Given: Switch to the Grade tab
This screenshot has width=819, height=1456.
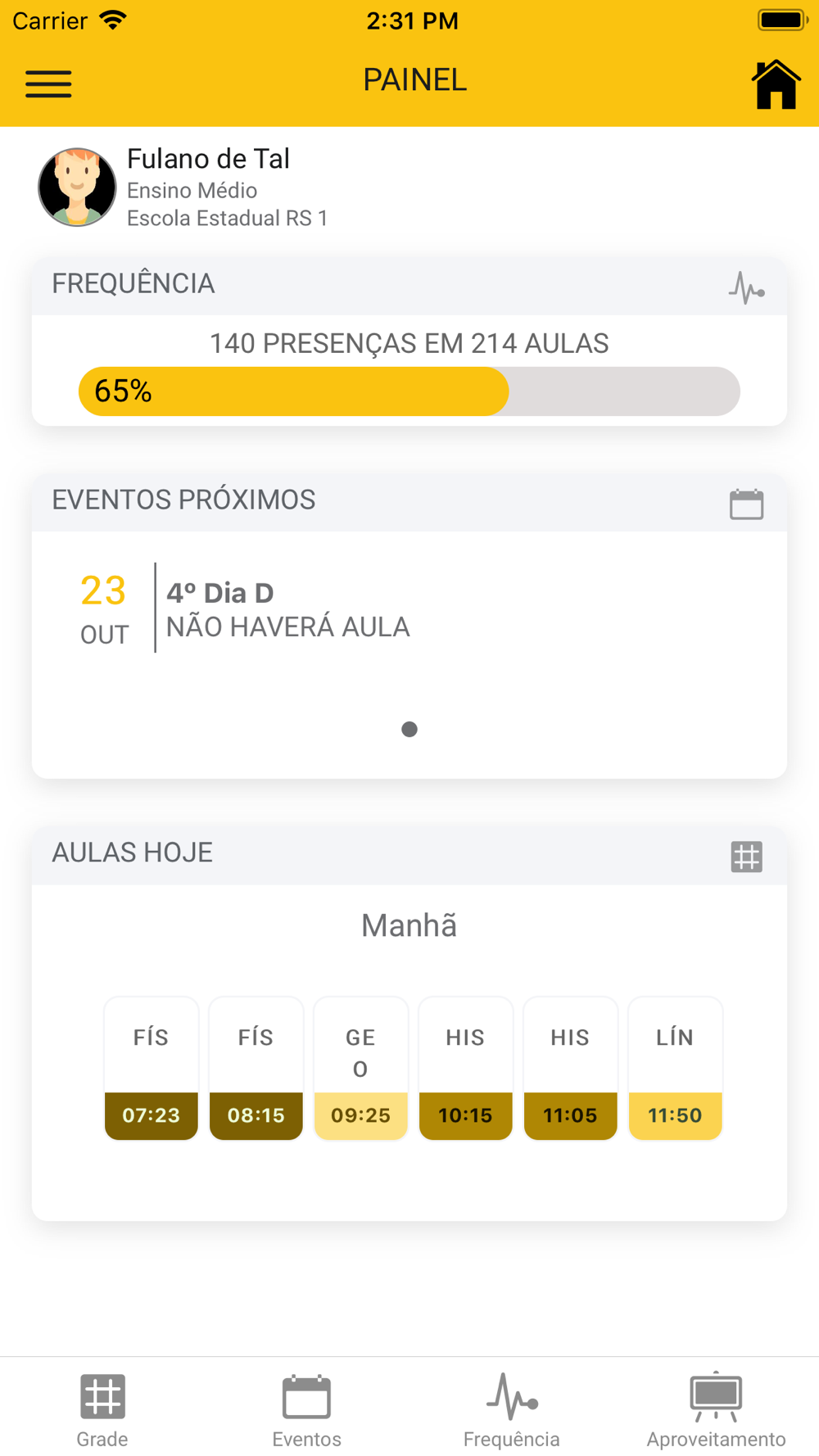Looking at the screenshot, I should pyautogui.click(x=102, y=1410).
